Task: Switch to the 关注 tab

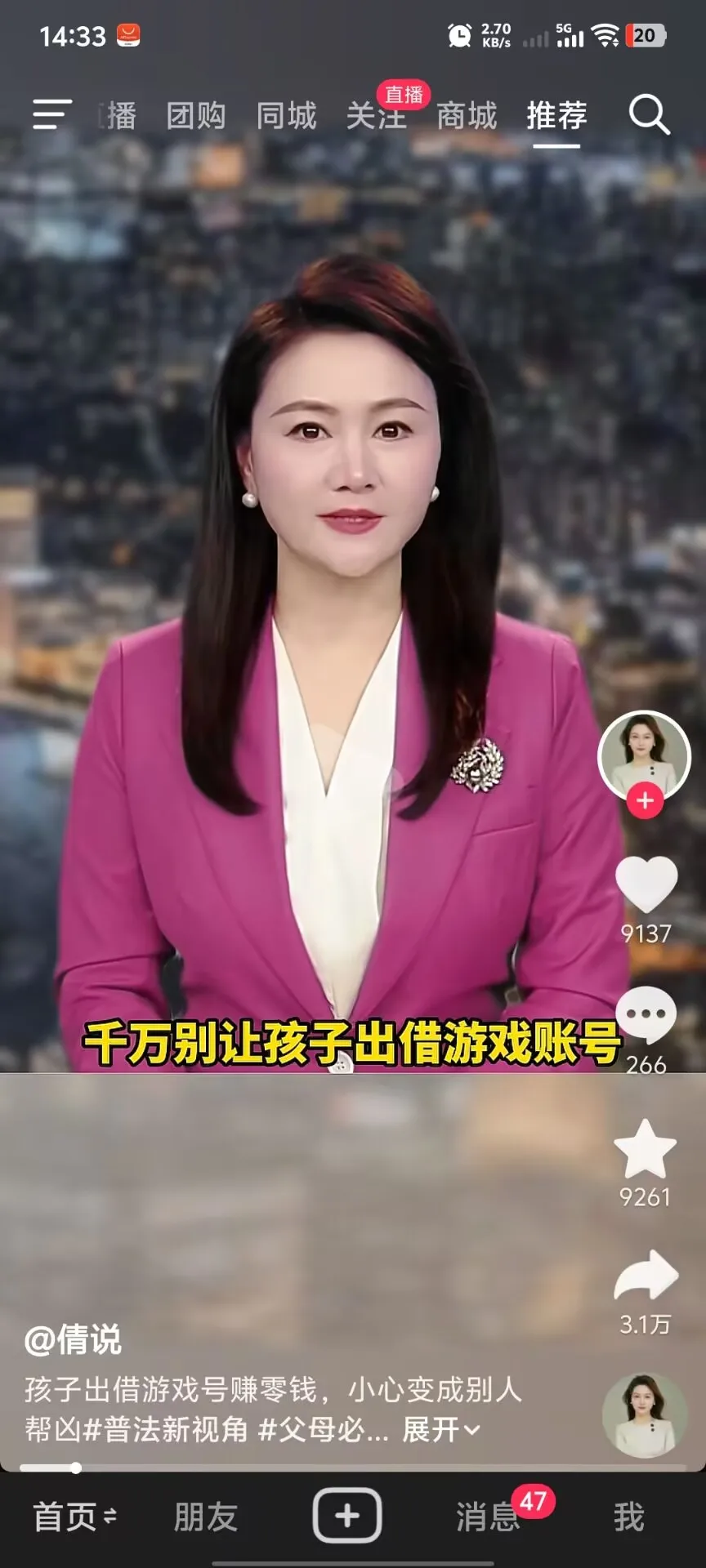Action: [376, 116]
